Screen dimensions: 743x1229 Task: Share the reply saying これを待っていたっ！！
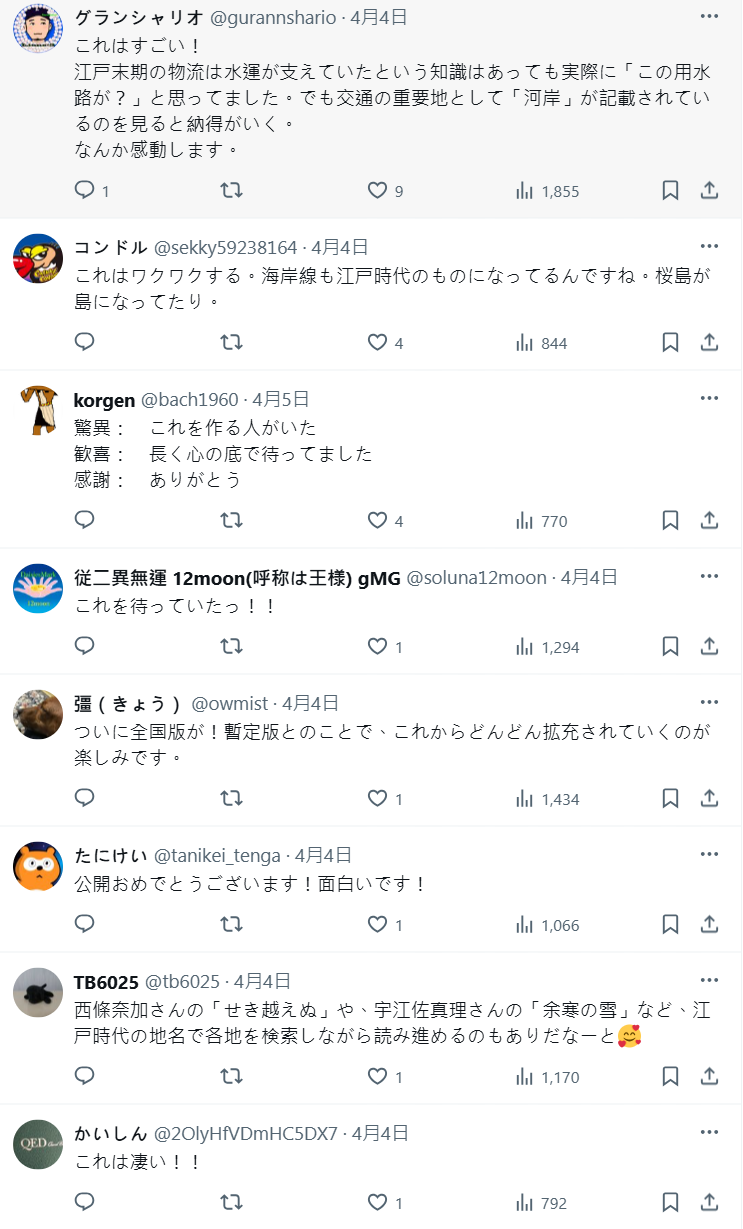[x=709, y=647]
